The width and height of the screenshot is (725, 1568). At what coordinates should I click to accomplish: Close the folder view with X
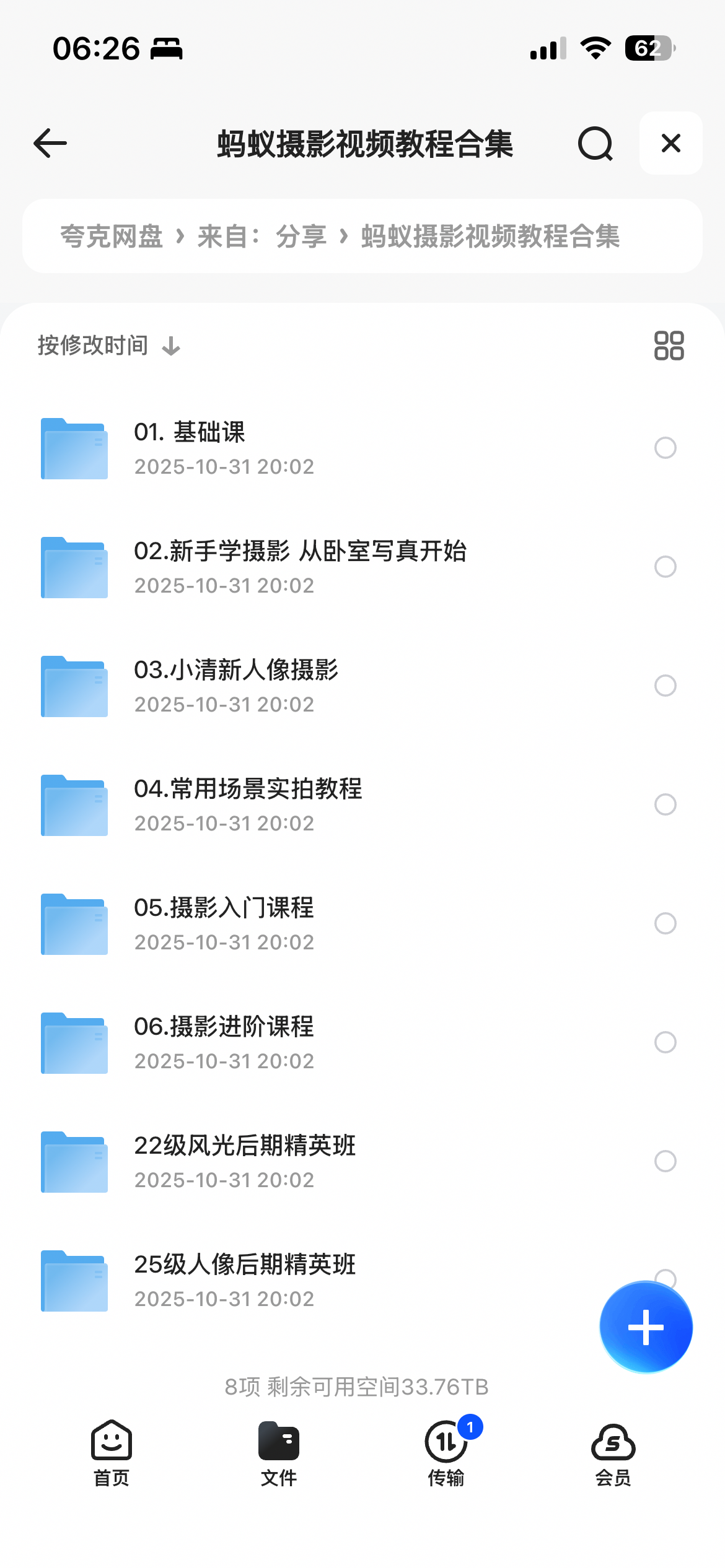pos(670,144)
